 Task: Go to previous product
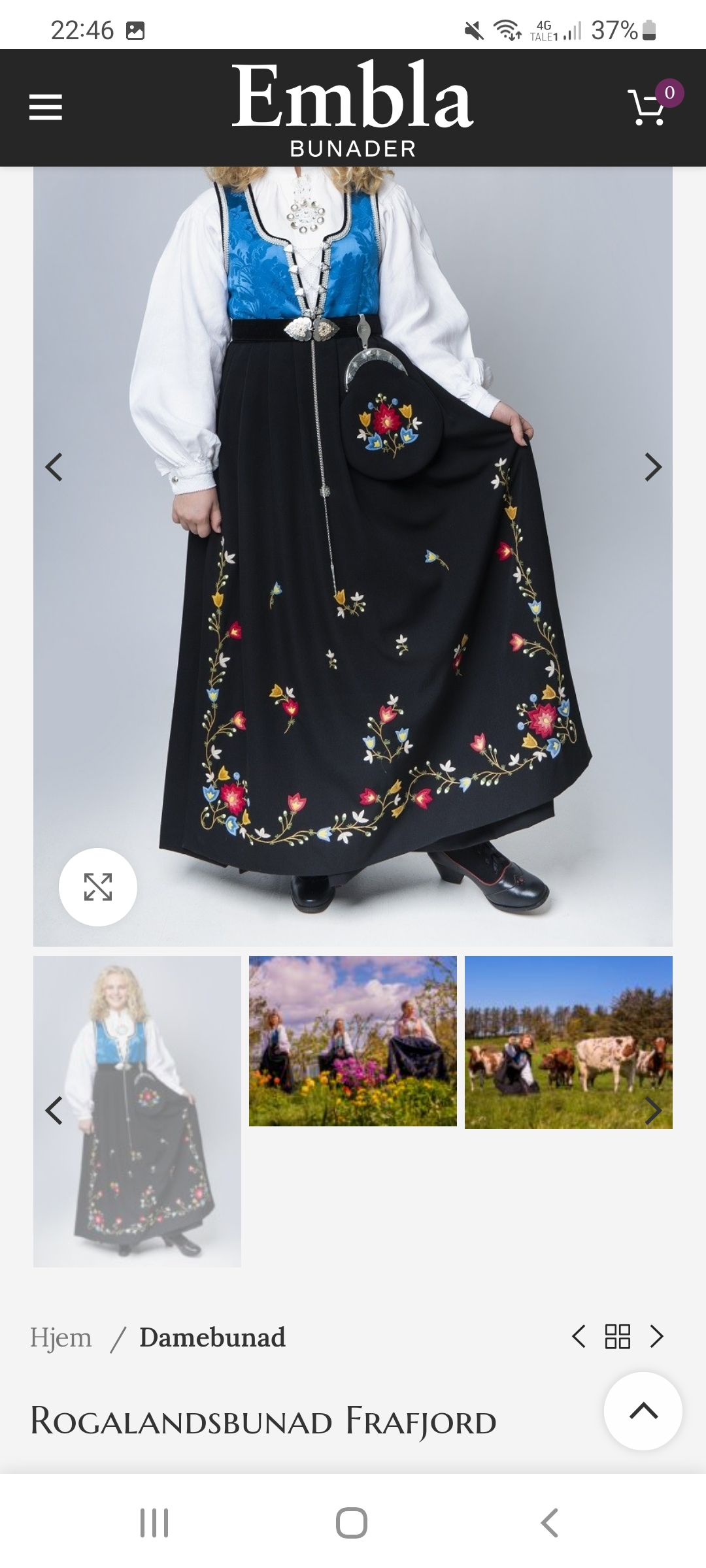[579, 1337]
